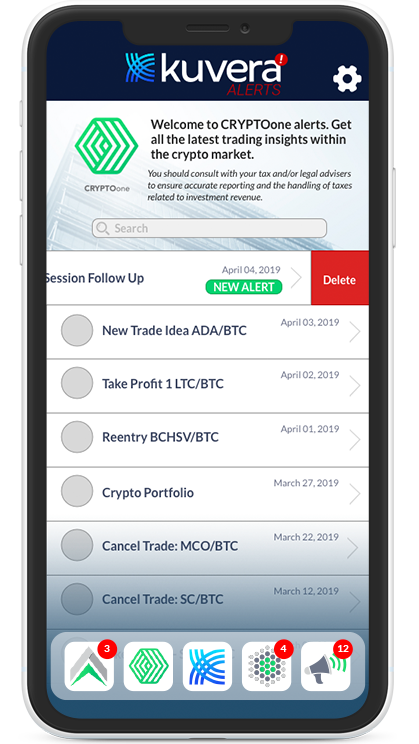Open the Session Follow Up alert
The height and width of the screenshot is (744, 419).
[x=179, y=278]
